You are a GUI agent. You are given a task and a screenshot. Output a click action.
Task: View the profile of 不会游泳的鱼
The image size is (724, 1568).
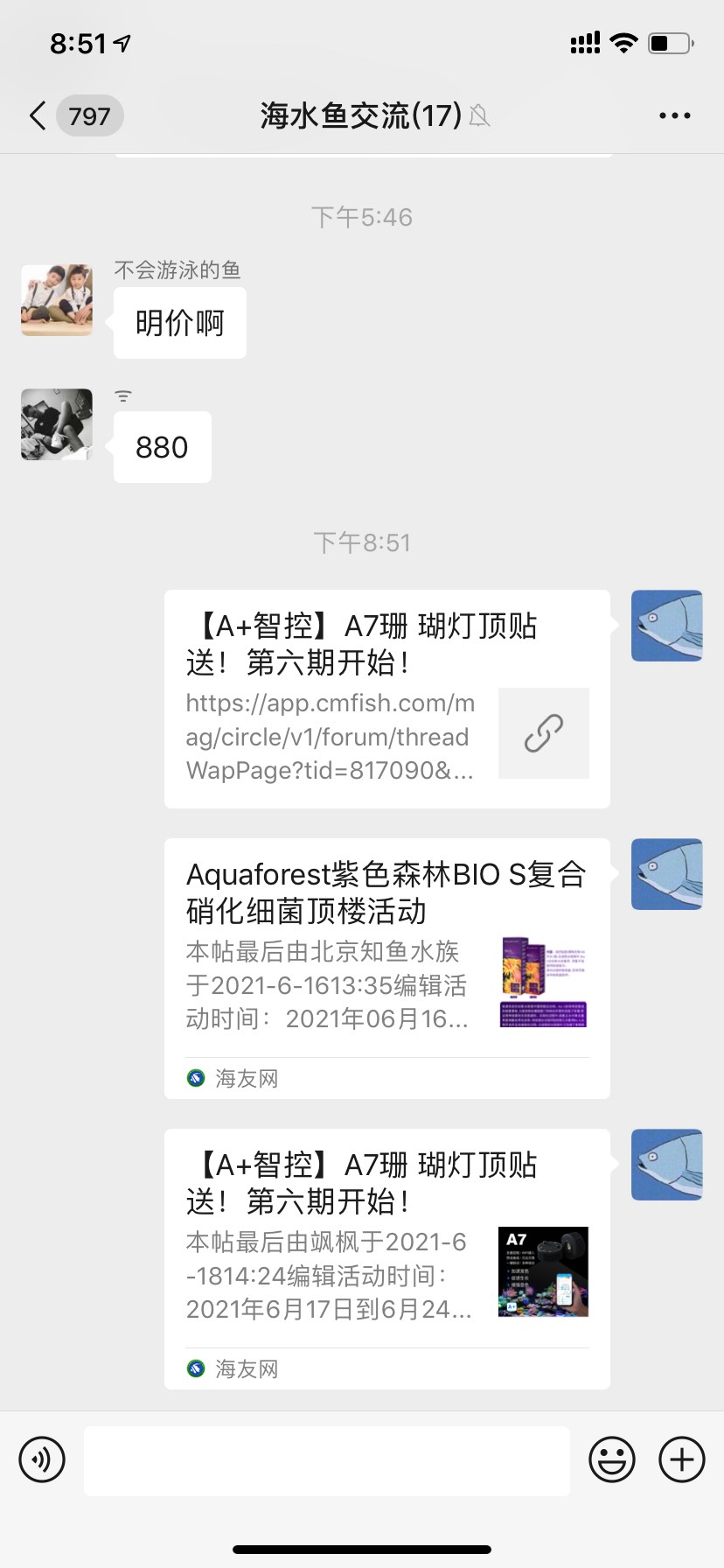click(x=57, y=300)
